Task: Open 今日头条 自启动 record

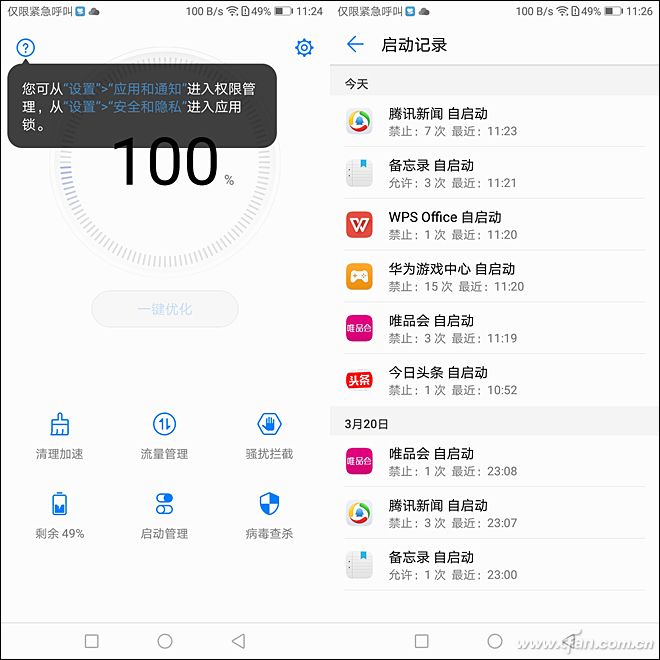Action: click(x=495, y=381)
